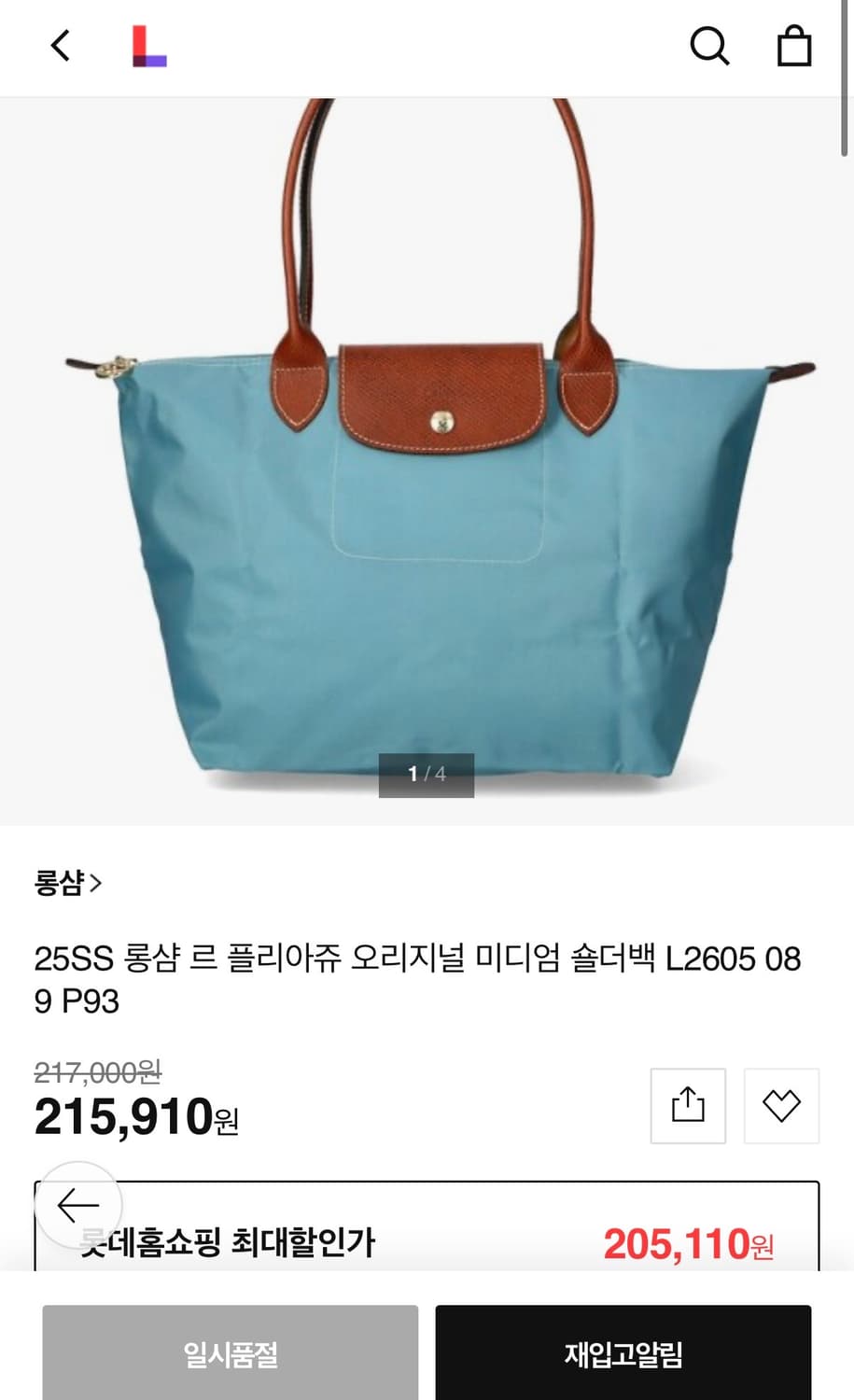
Task: Tap the 1/4 image counter to browse photos
Action: pos(427,774)
